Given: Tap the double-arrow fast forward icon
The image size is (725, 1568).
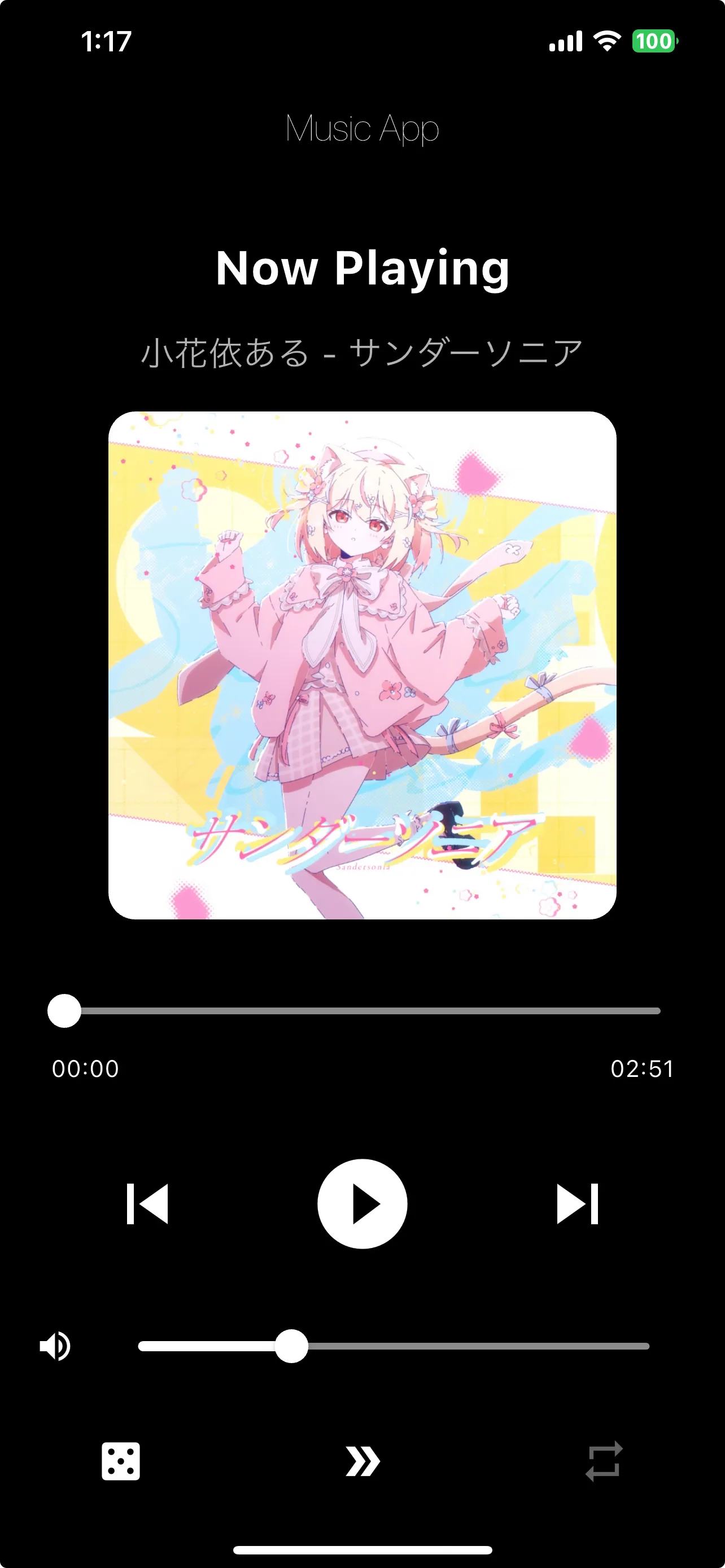Looking at the screenshot, I should pos(363,1461).
